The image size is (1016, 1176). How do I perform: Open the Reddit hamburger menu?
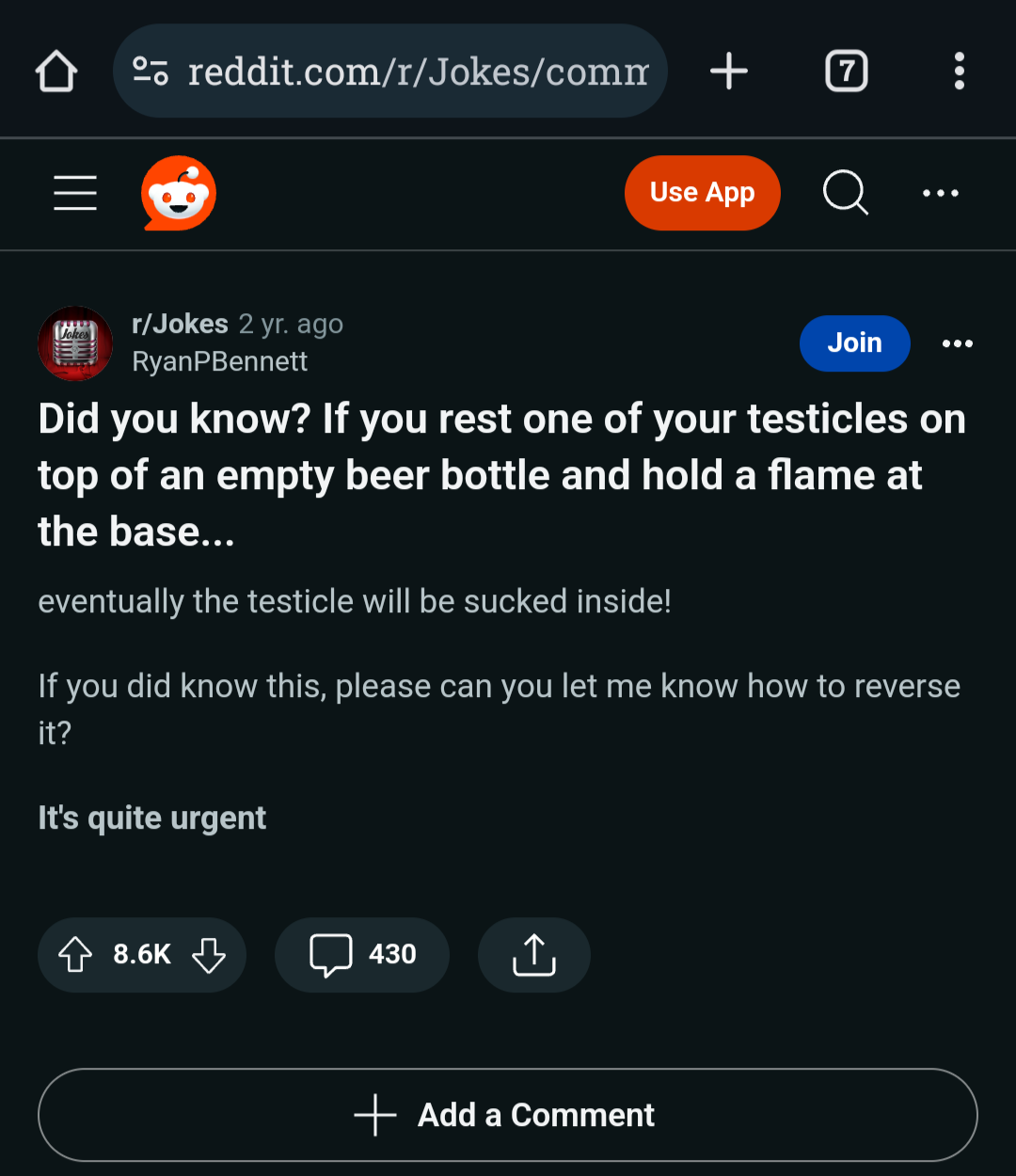(75, 193)
